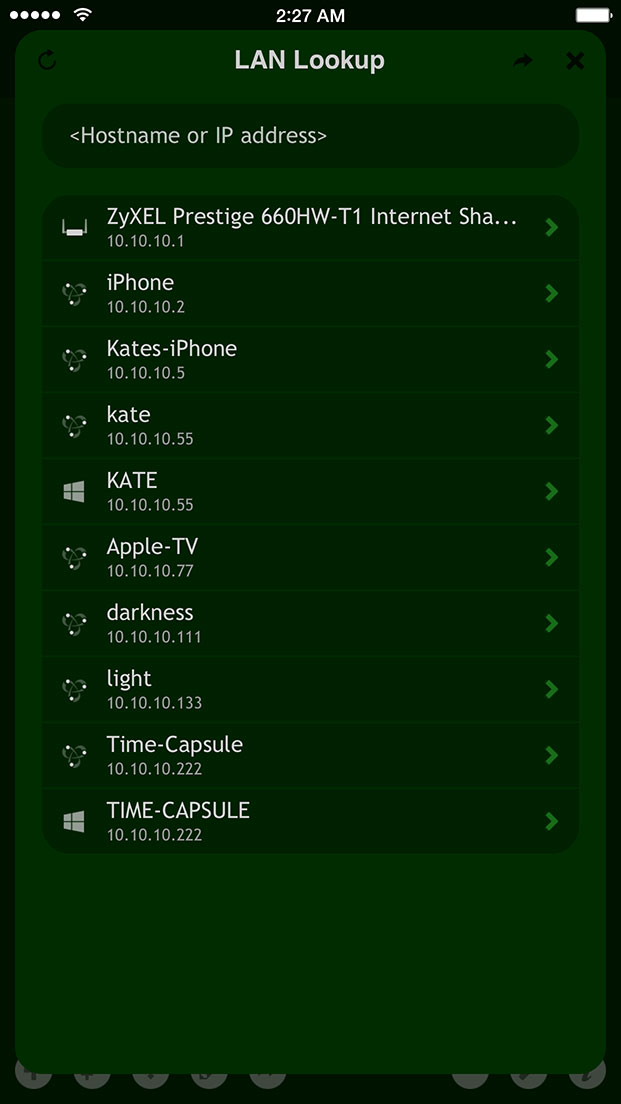Open the uppercase KATE Windows host
The height and width of the screenshot is (1104, 621).
[310, 491]
